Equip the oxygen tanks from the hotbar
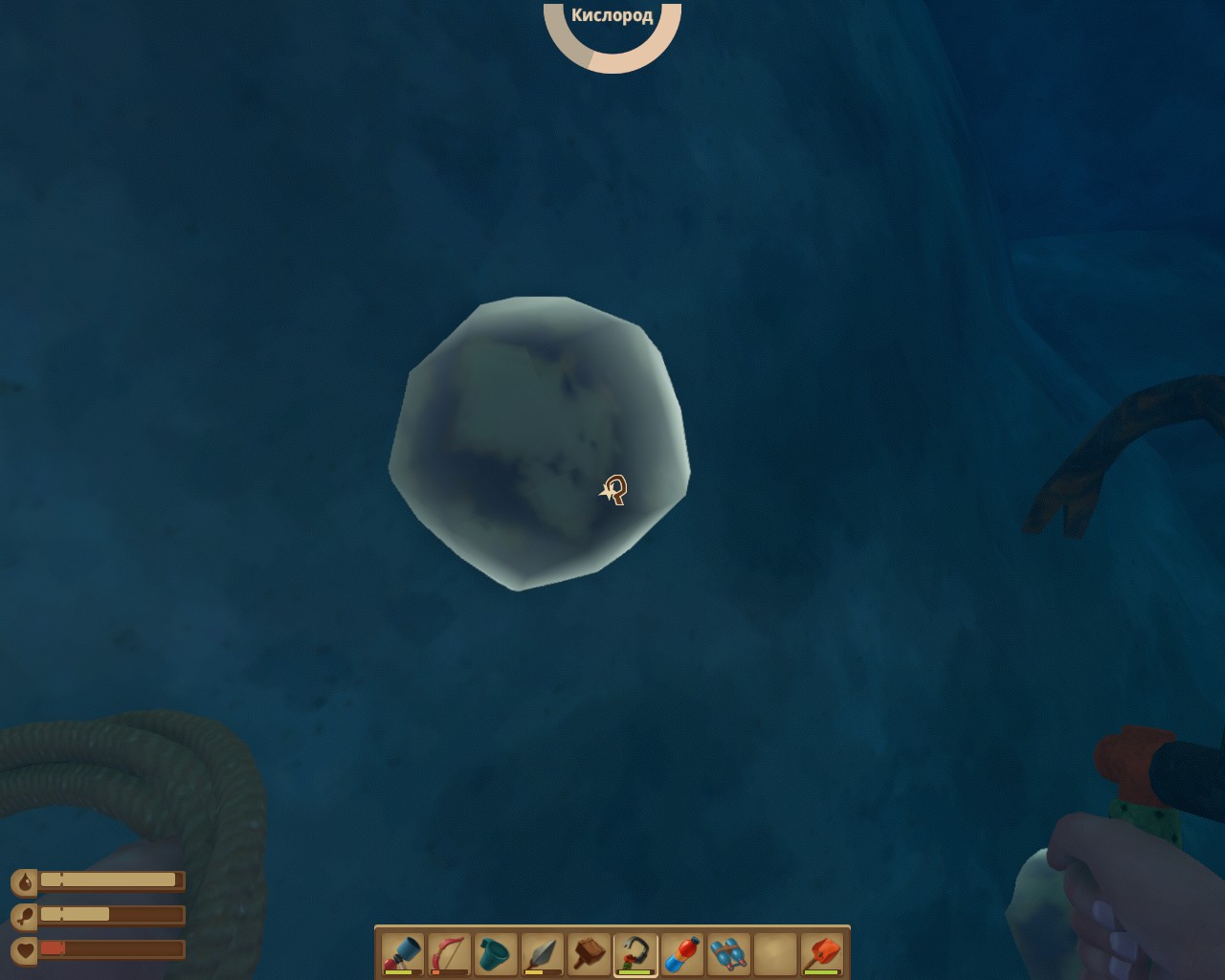This screenshot has height=980, width=1225. pyautogui.click(x=729, y=954)
